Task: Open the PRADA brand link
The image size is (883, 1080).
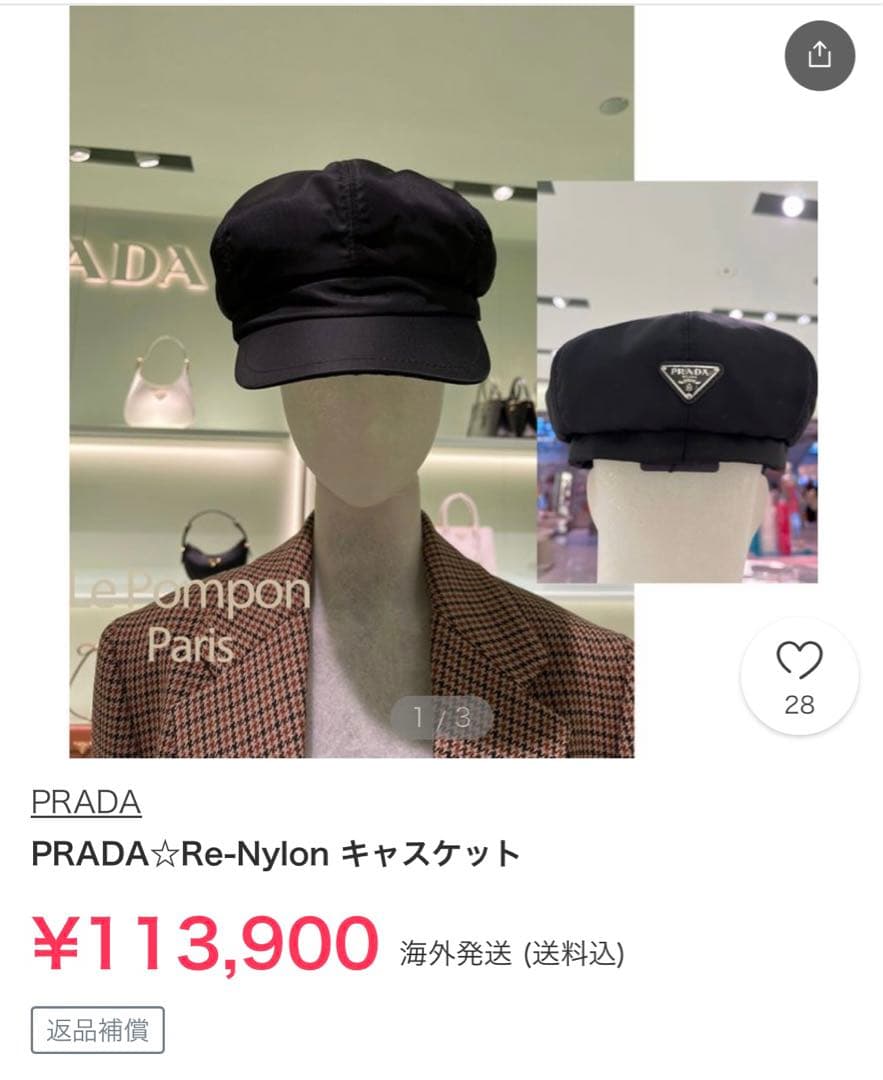Action: (x=86, y=802)
